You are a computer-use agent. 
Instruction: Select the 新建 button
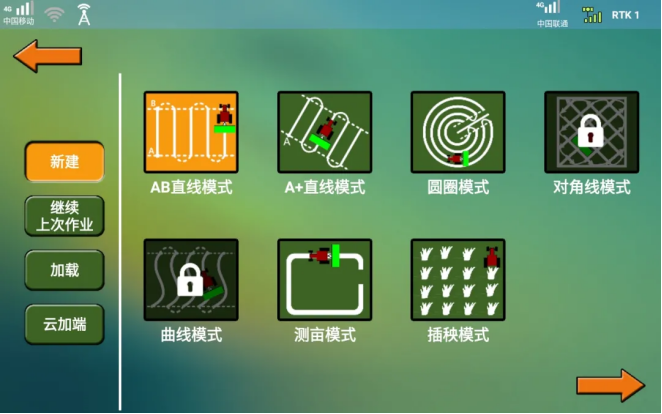coord(65,162)
